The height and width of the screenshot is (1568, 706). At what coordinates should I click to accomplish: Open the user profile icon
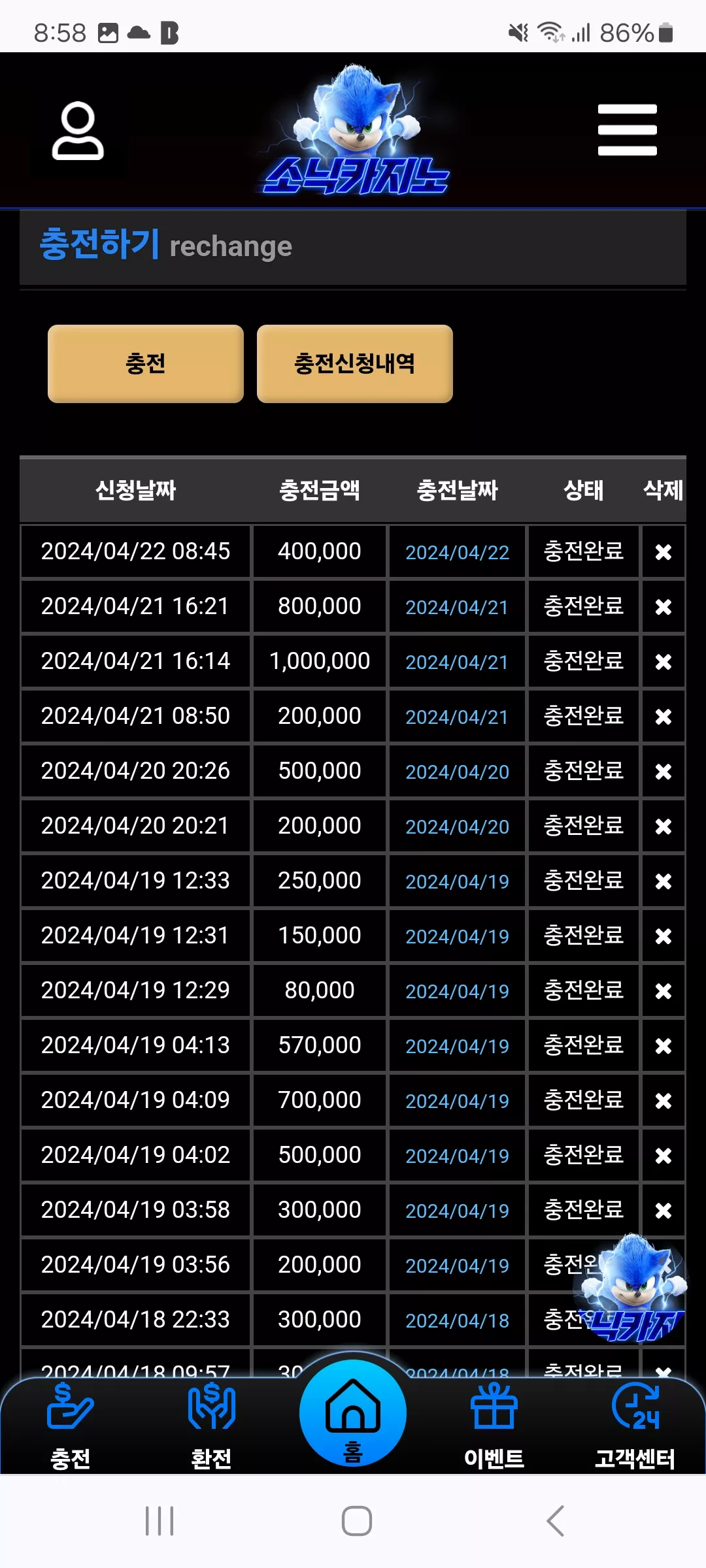pos(78,130)
